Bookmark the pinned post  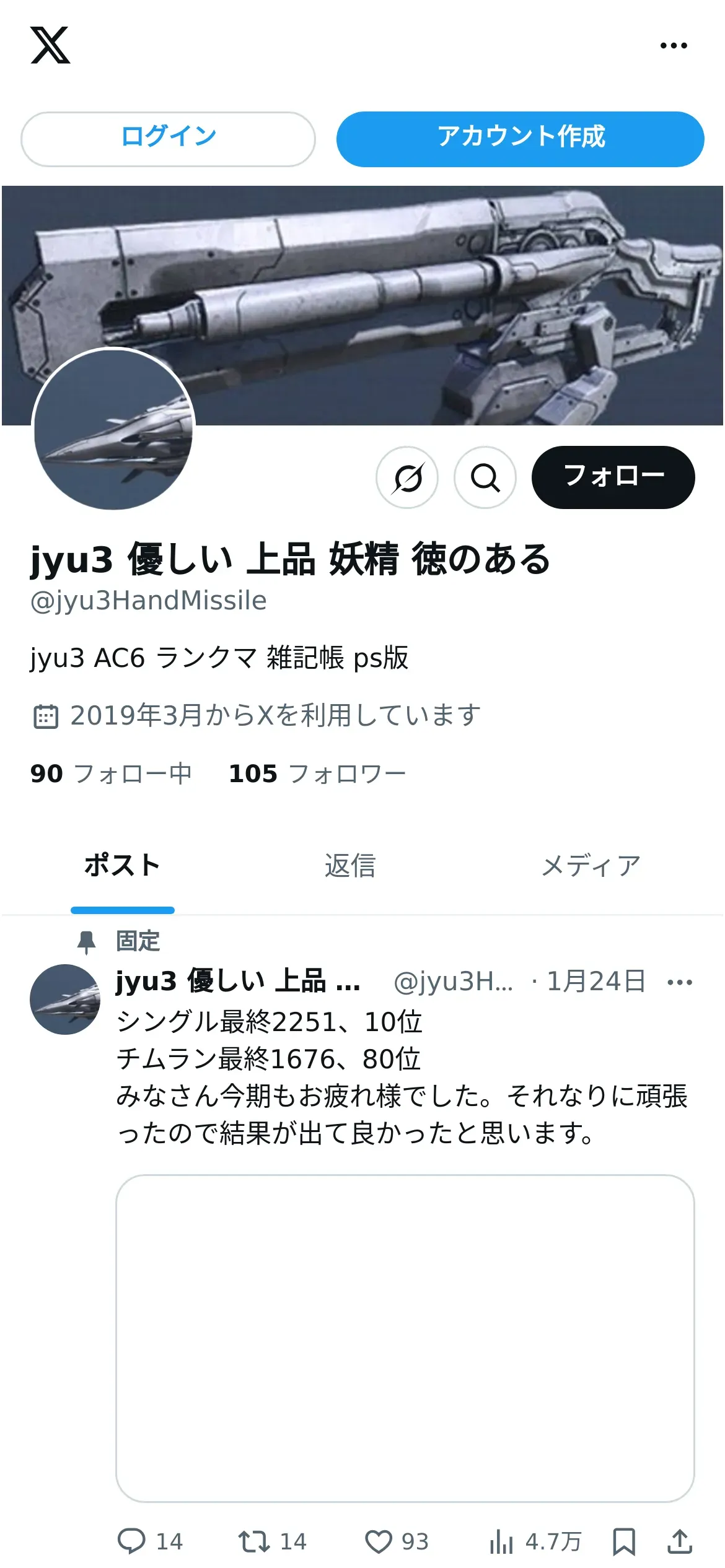click(623, 1541)
